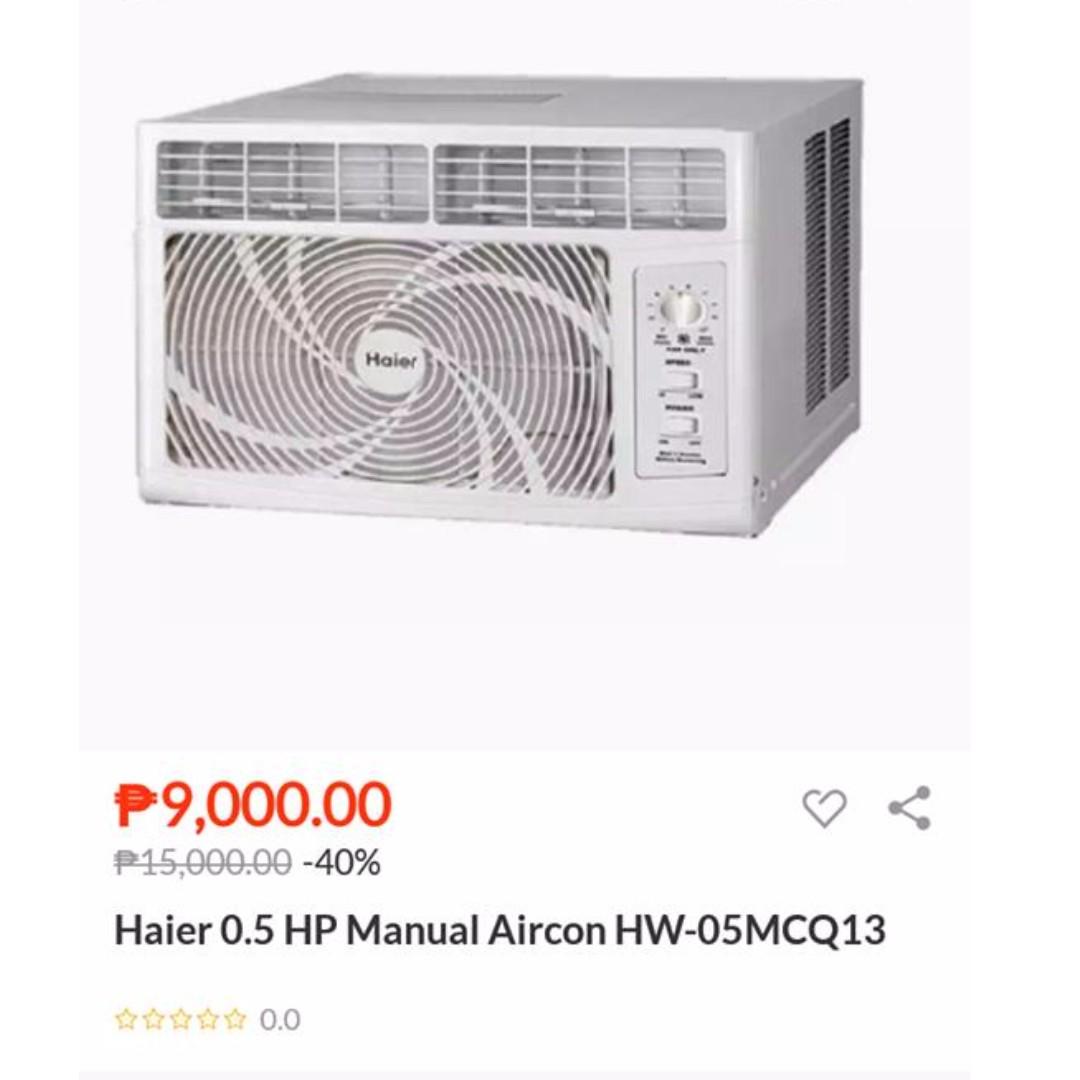Add the Haier aircon to wishlist
1080x1080 pixels.
(x=824, y=808)
